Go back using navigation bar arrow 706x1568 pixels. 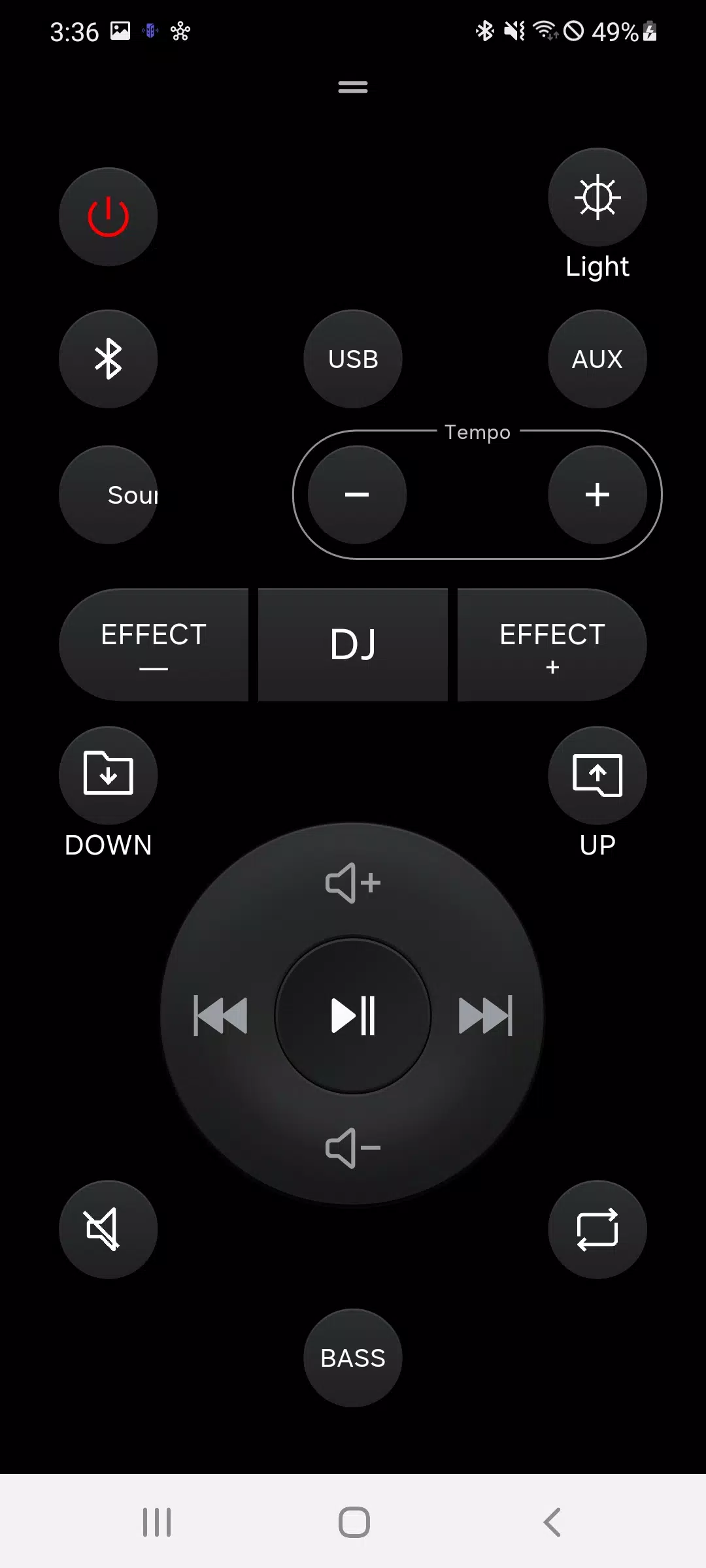click(552, 1520)
